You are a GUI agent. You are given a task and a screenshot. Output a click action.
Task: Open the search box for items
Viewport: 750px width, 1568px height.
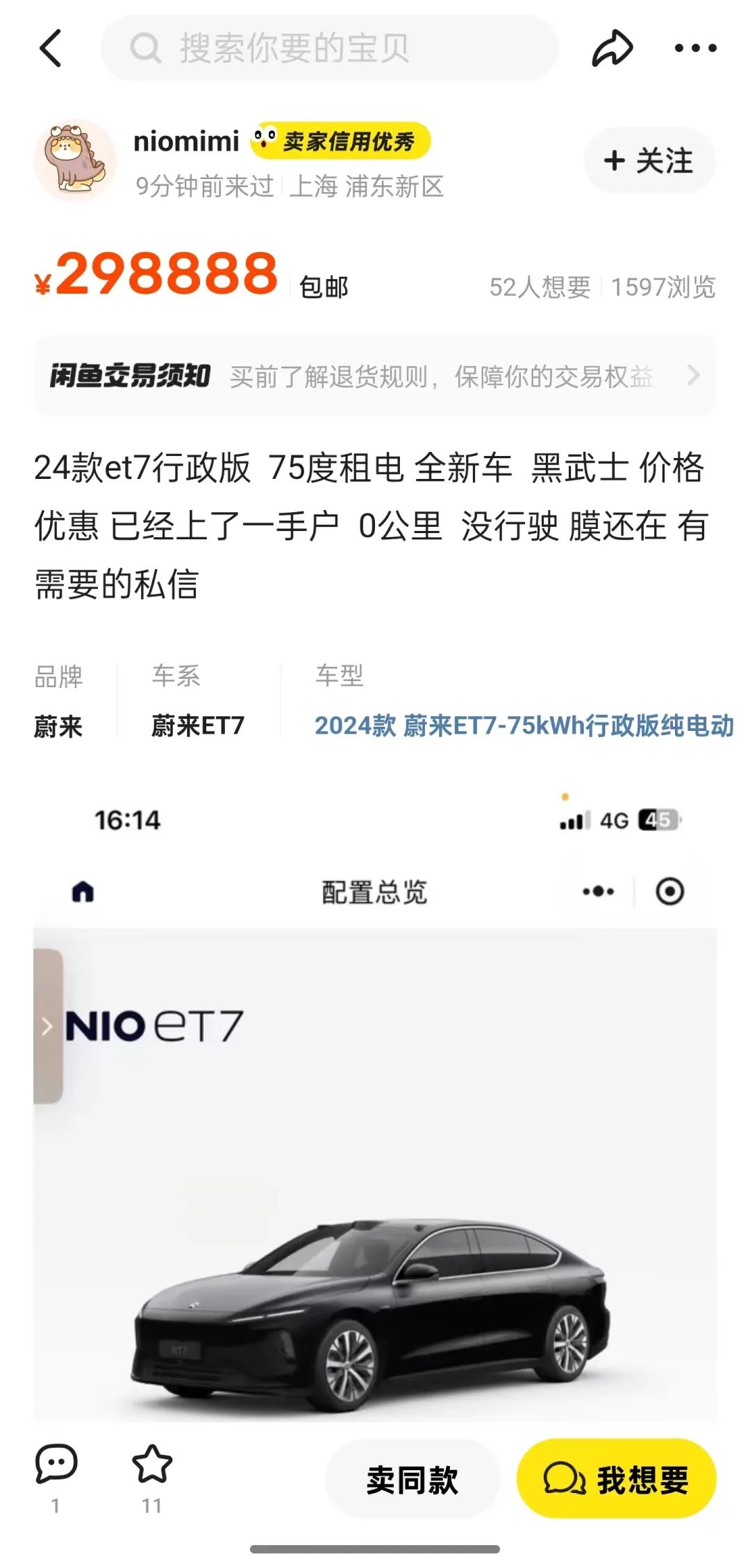pos(330,48)
